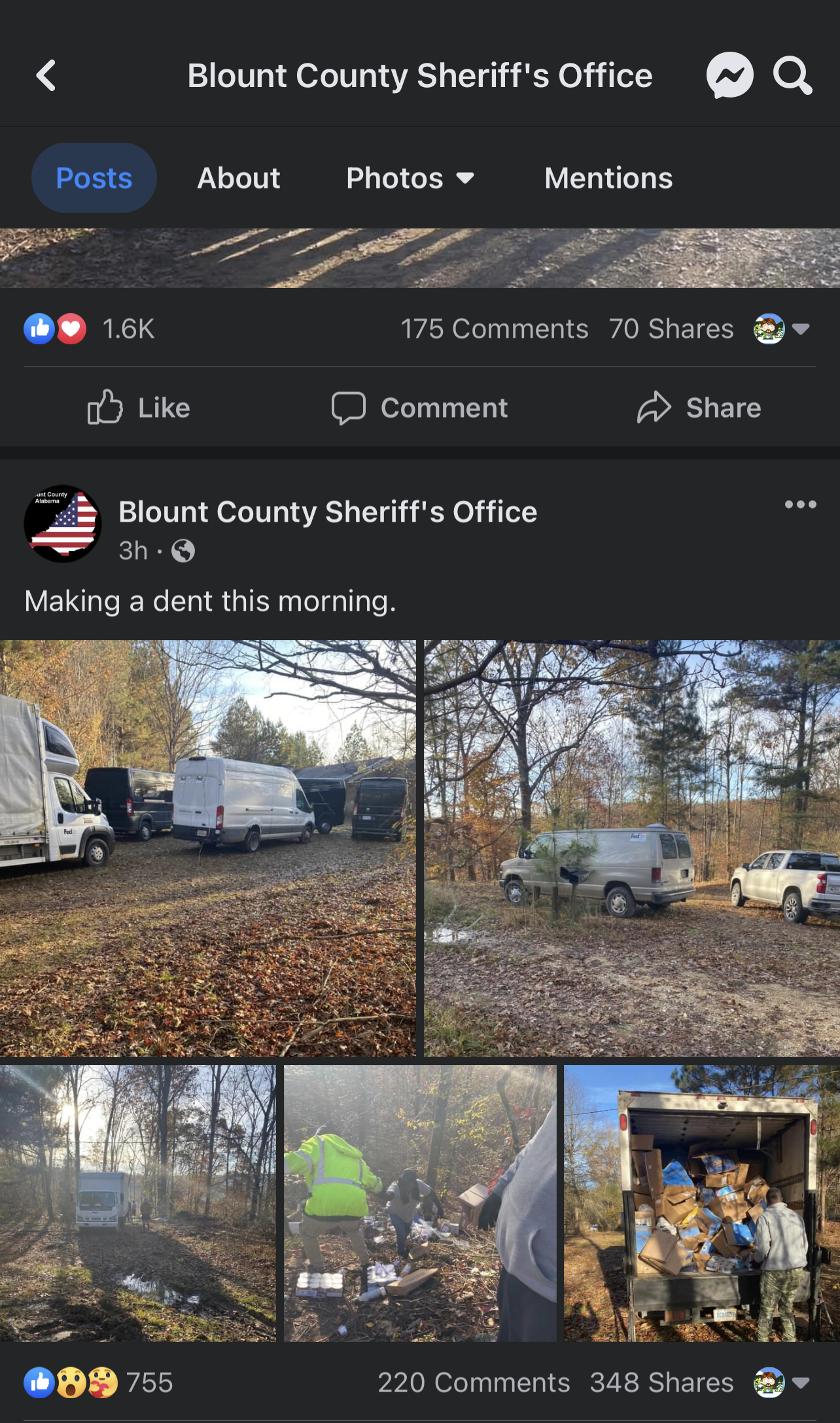This screenshot has height=1423, width=840.
Task: Open the photo of the truck full of boxes
Action: click(x=701, y=1203)
